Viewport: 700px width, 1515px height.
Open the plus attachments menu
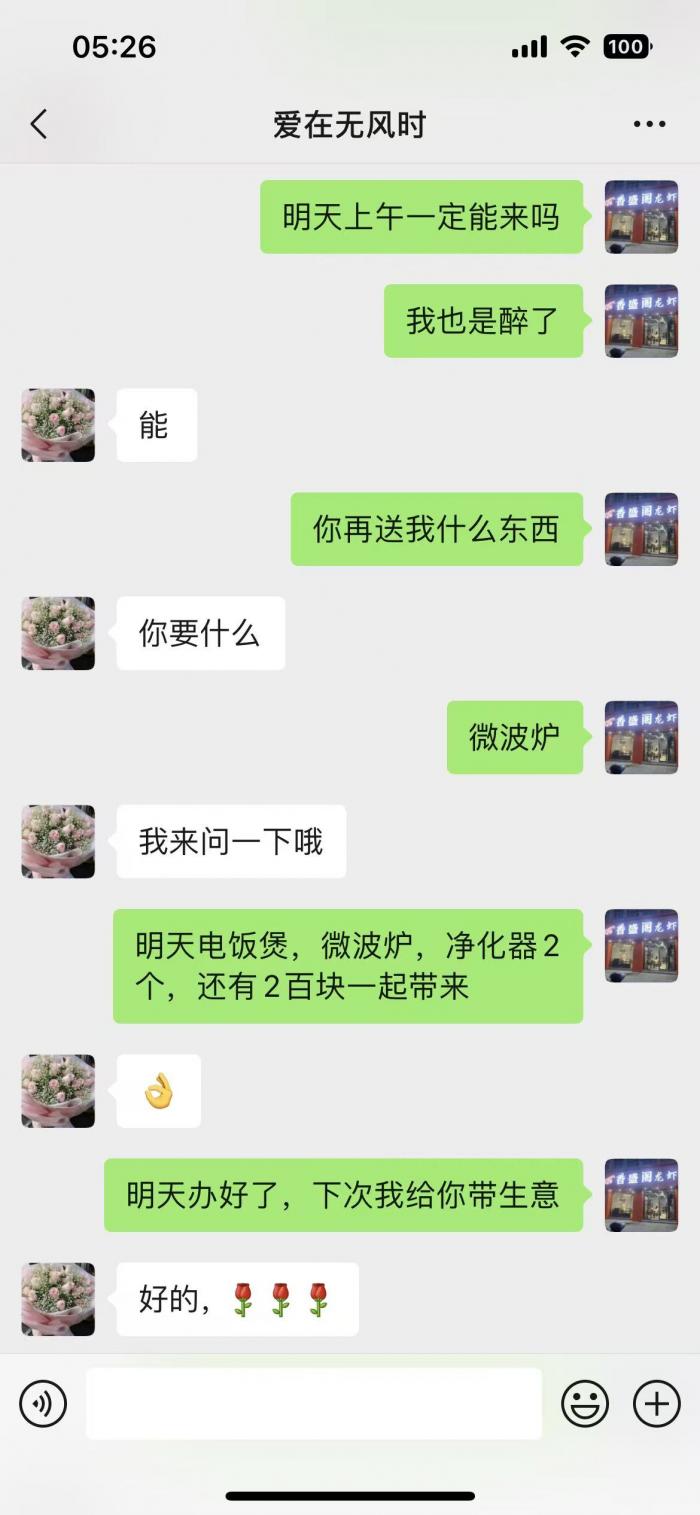coord(657,1404)
